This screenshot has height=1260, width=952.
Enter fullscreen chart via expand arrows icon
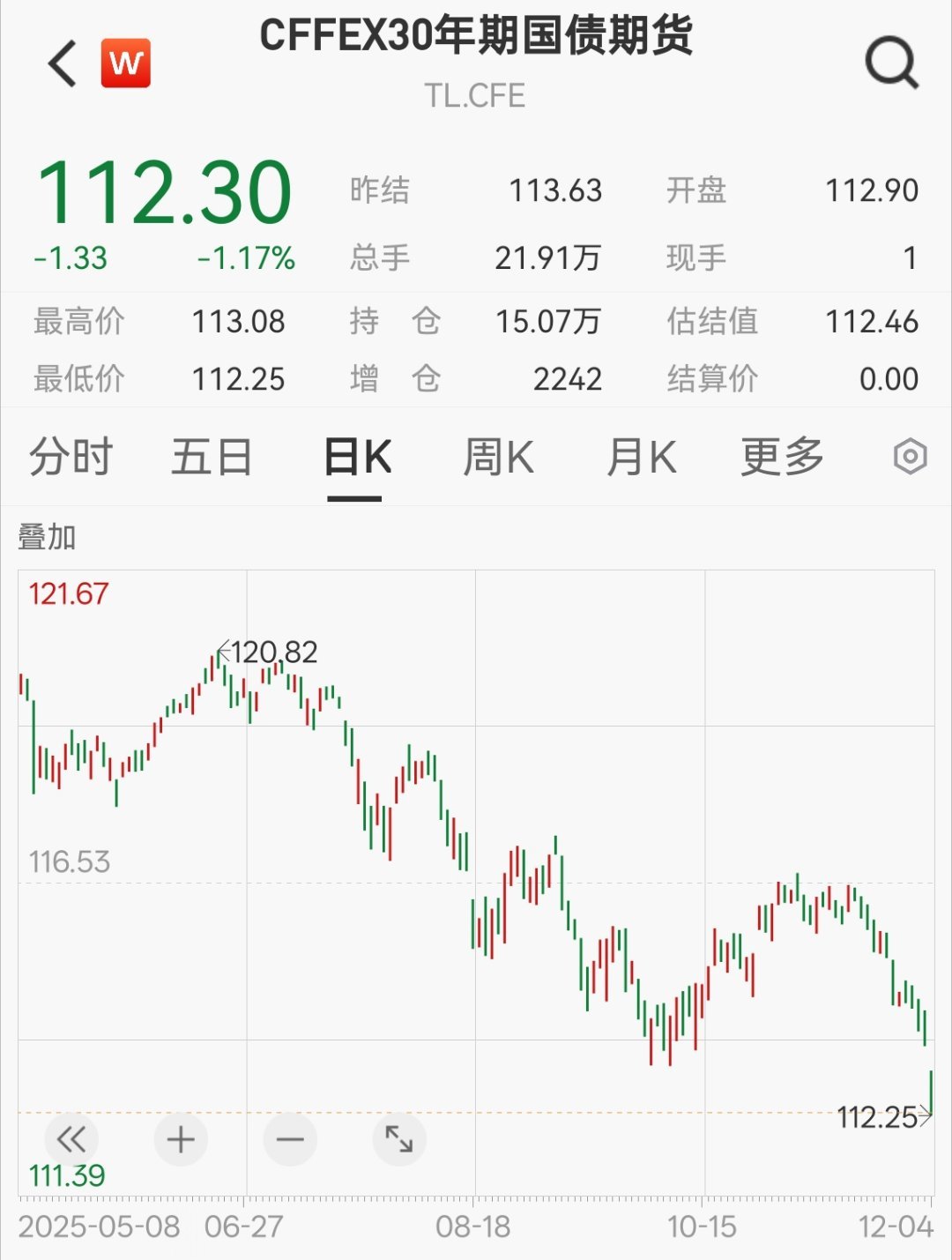tap(398, 1138)
